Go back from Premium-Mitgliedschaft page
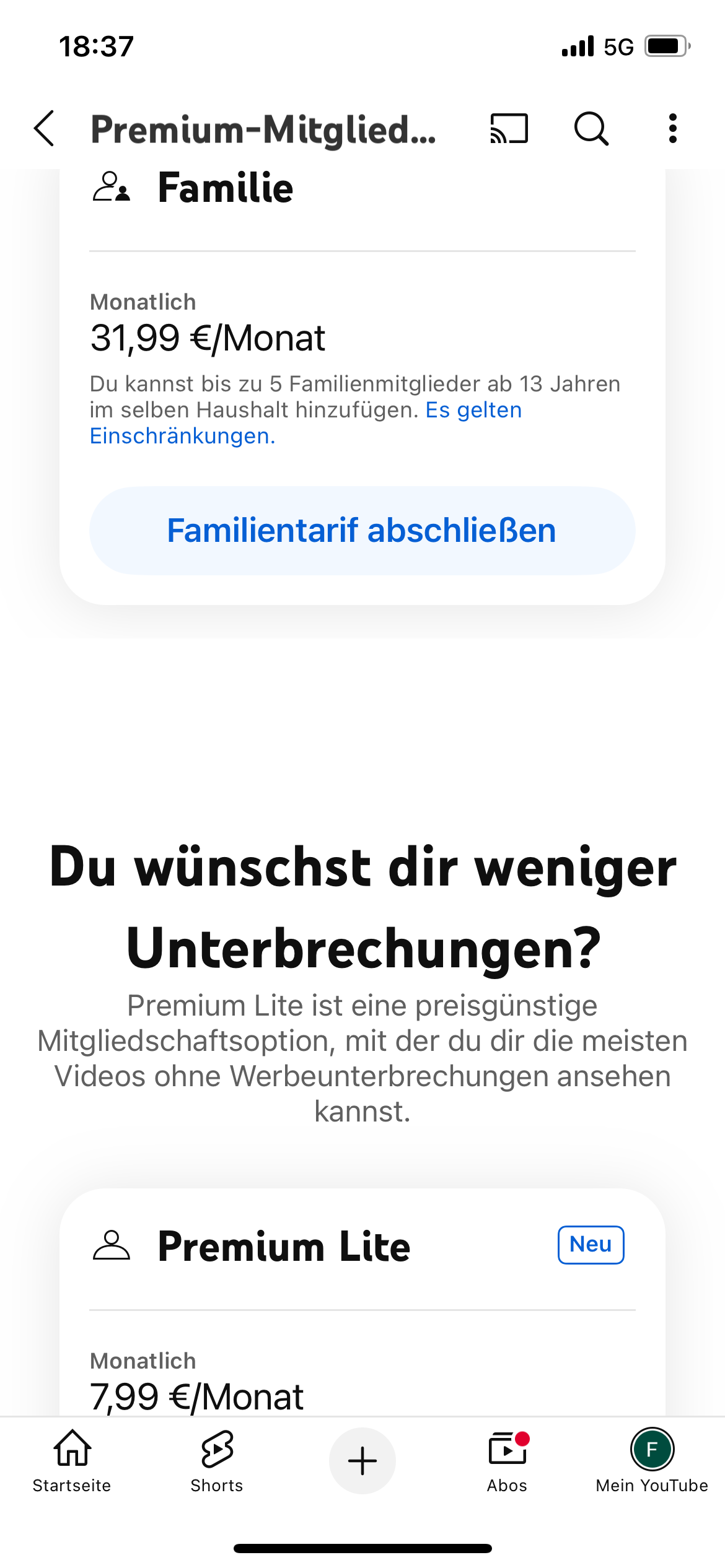This screenshot has height=1568, width=725. click(x=45, y=129)
